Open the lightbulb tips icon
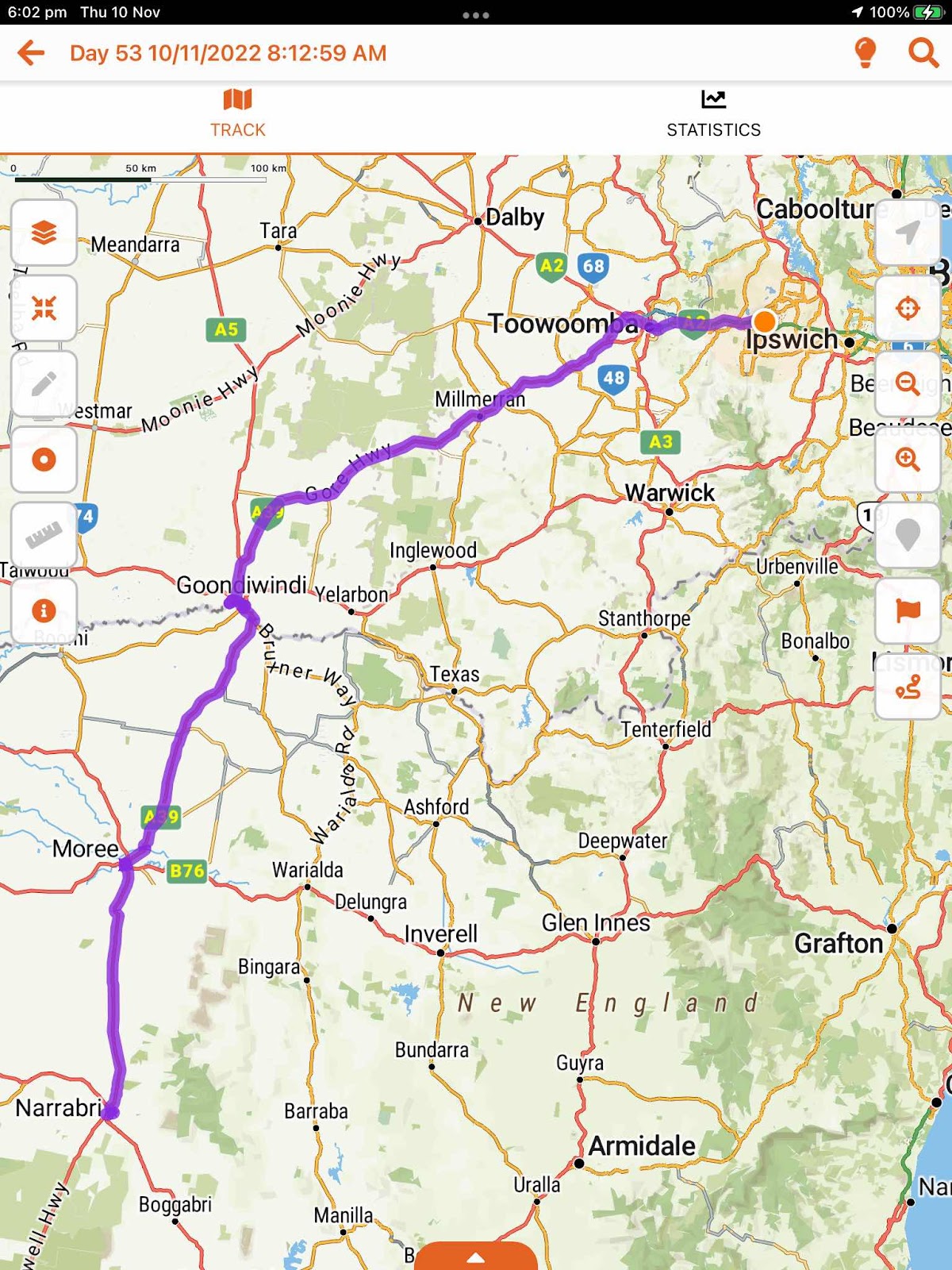Screen dimensions: 952x1270 [865, 53]
